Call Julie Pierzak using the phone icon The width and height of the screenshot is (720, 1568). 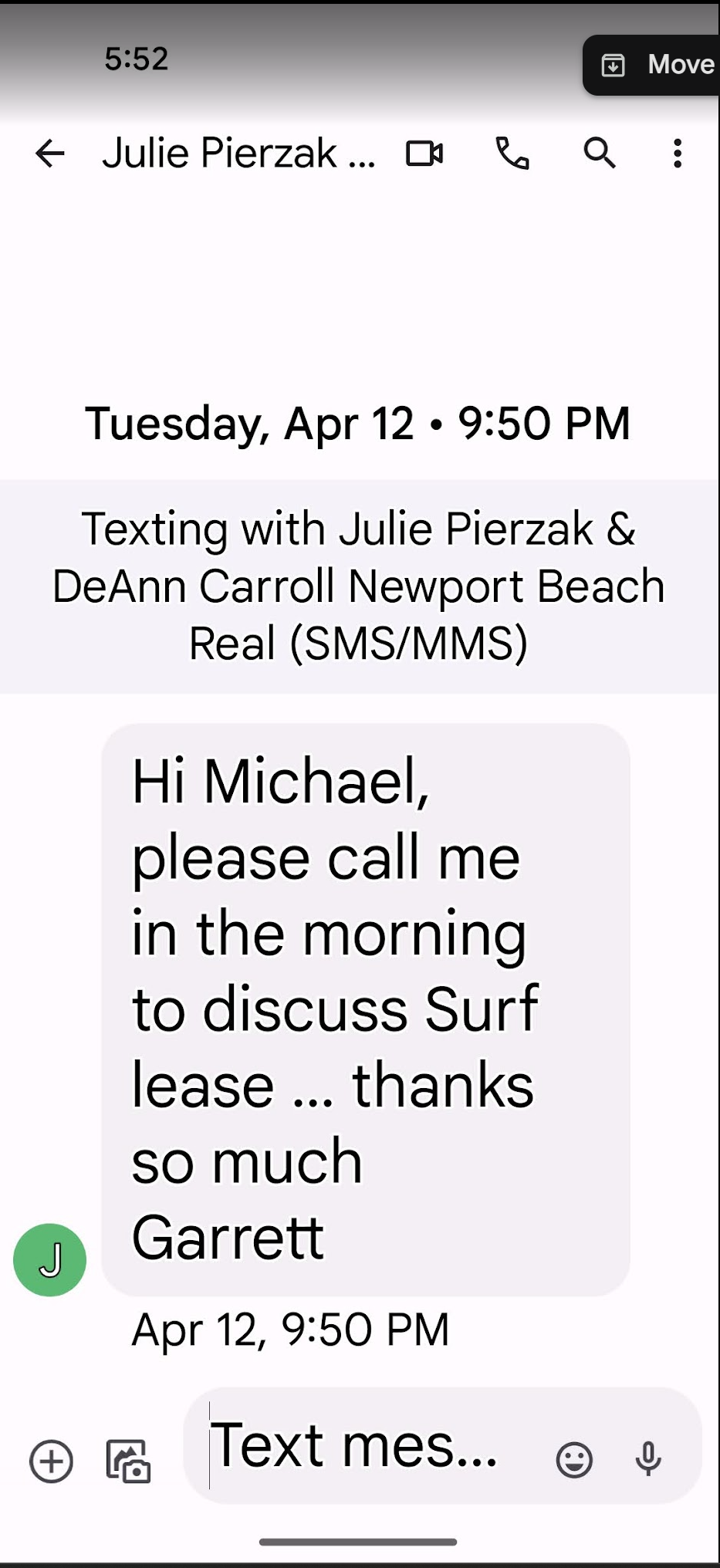tap(512, 153)
